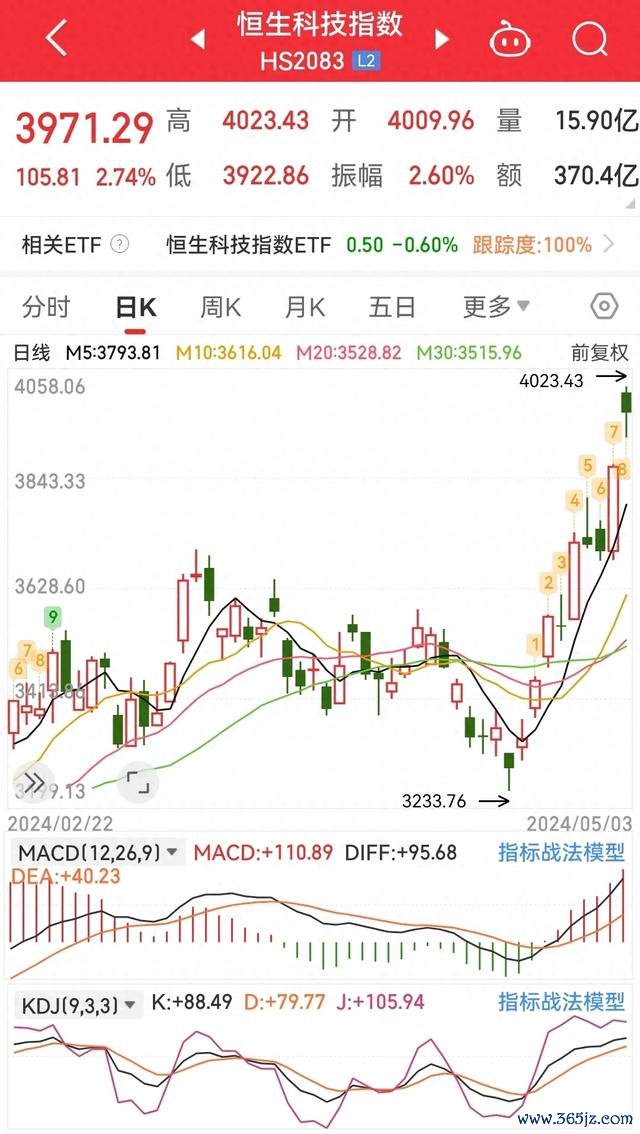Tap the question mark beside 相关ETF
The height and width of the screenshot is (1134, 640).
120,244
